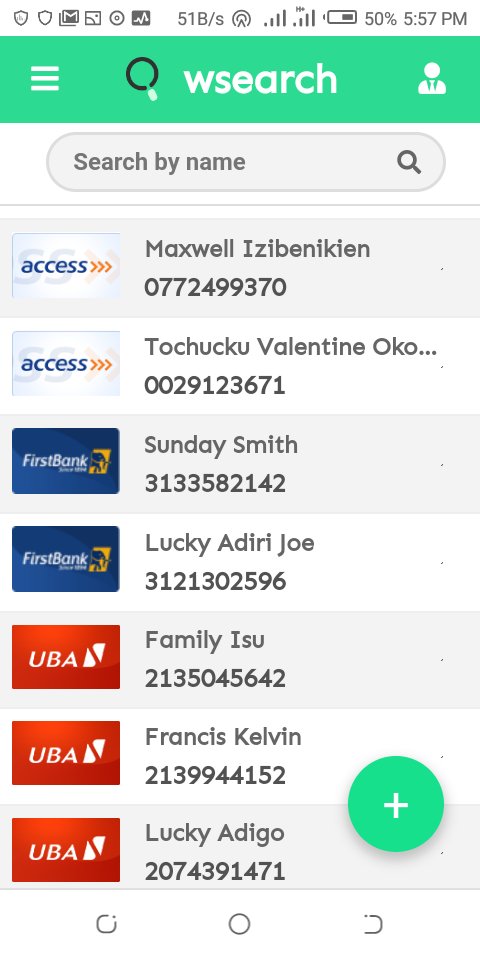Open Tochucku Valentine's account entry
This screenshot has height=960, width=480.
click(240, 366)
